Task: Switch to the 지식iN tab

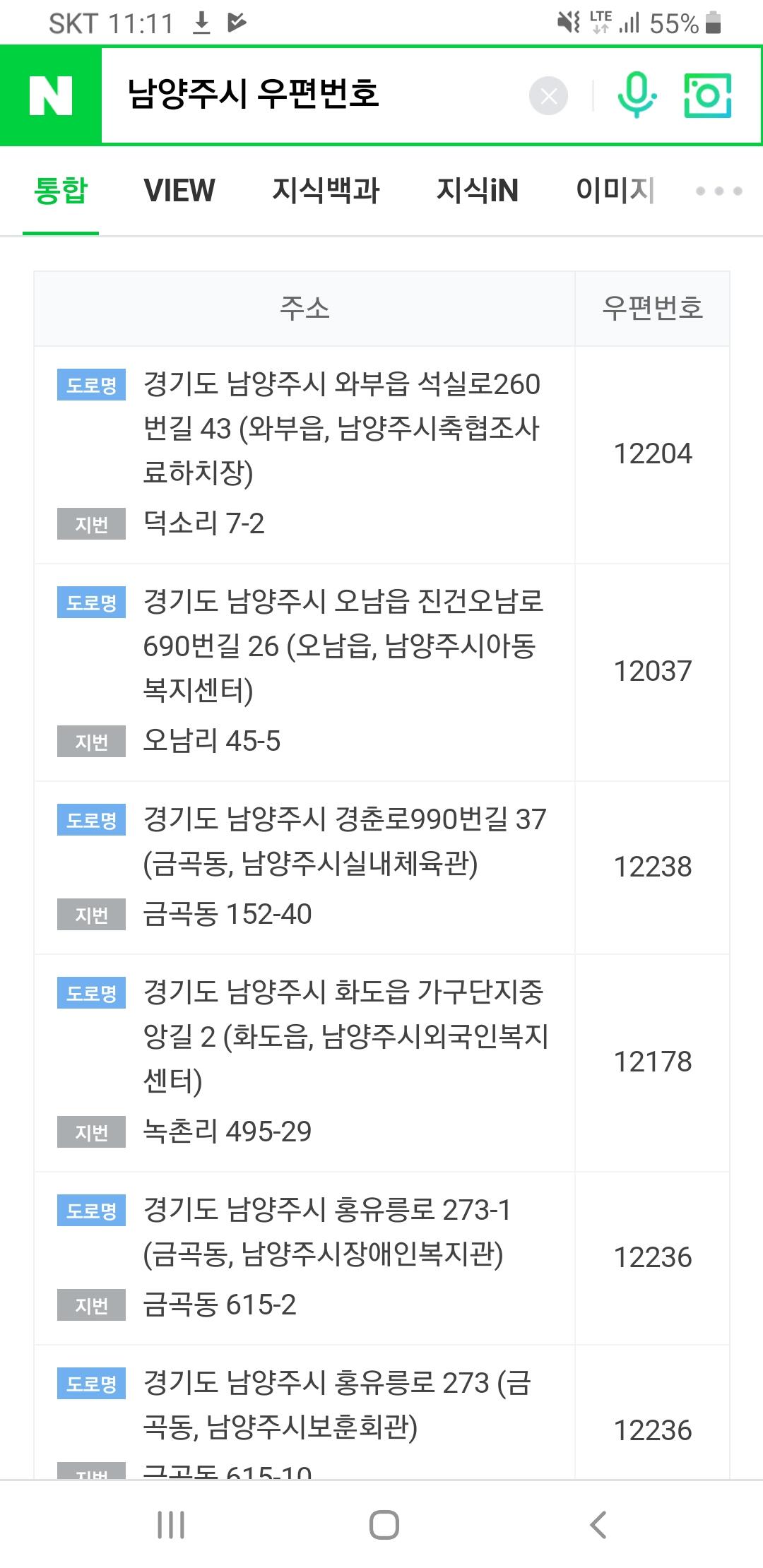Action: point(478,191)
